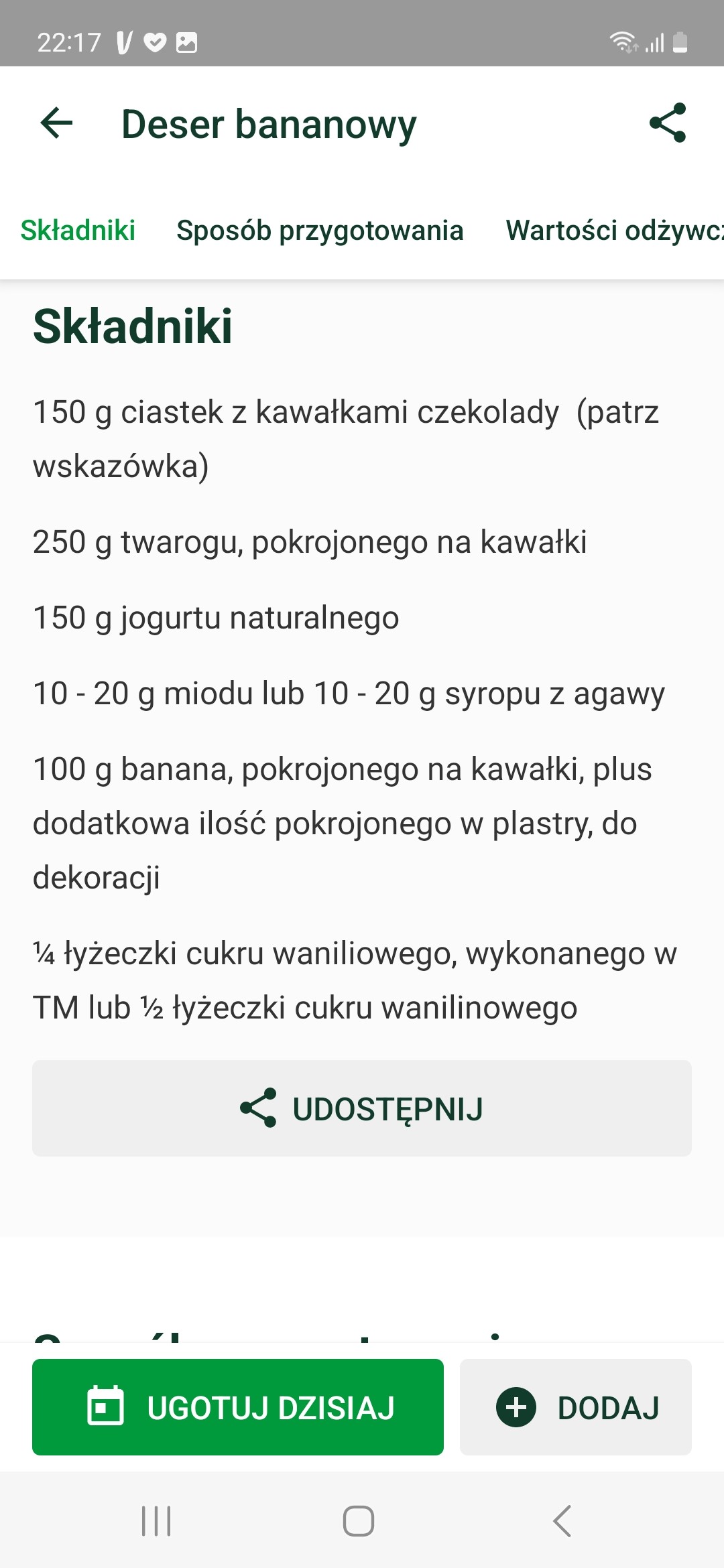Tap the DODAJ button

click(575, 1407)
